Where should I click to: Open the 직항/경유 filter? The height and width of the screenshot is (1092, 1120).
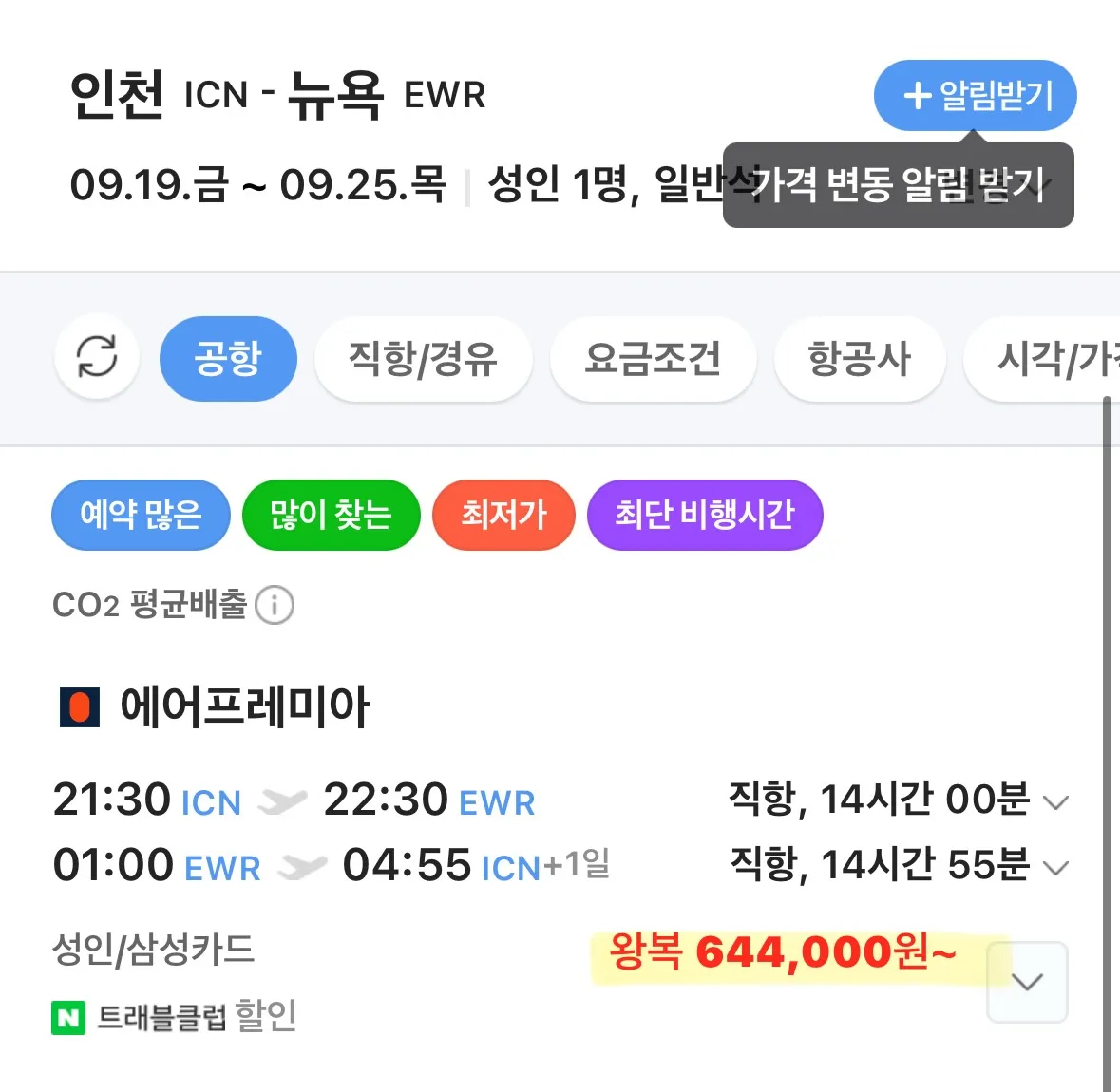pos(423,358)
